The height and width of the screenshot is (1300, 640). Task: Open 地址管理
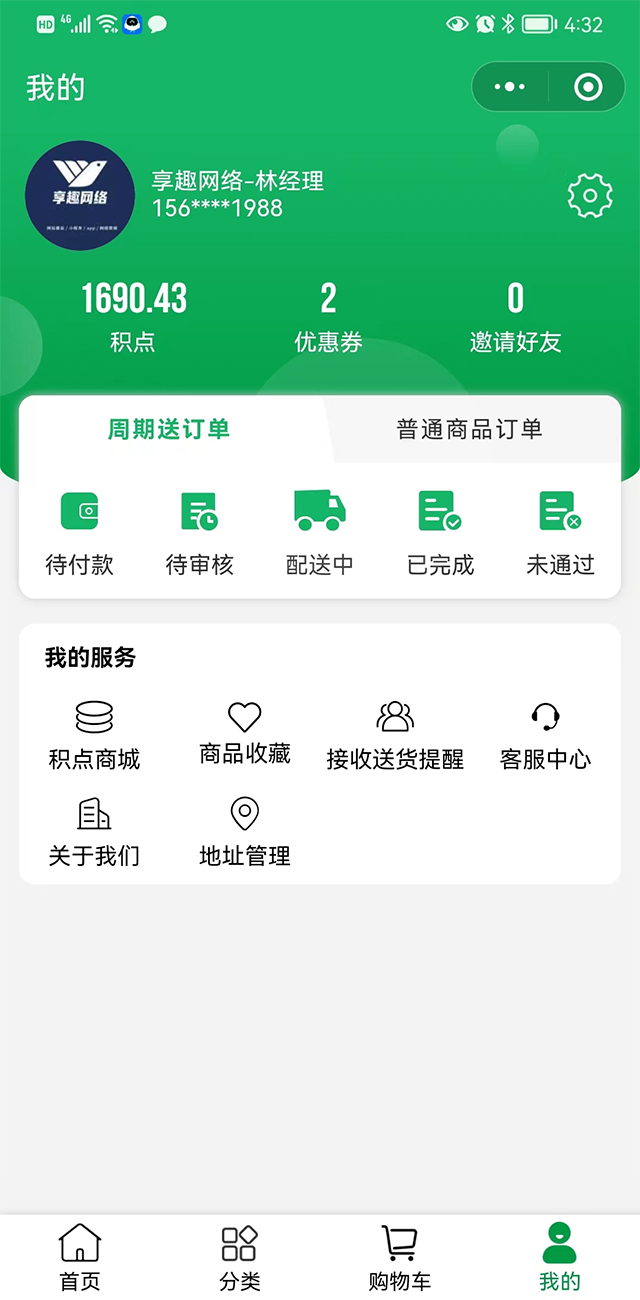(x=245, y=832)
